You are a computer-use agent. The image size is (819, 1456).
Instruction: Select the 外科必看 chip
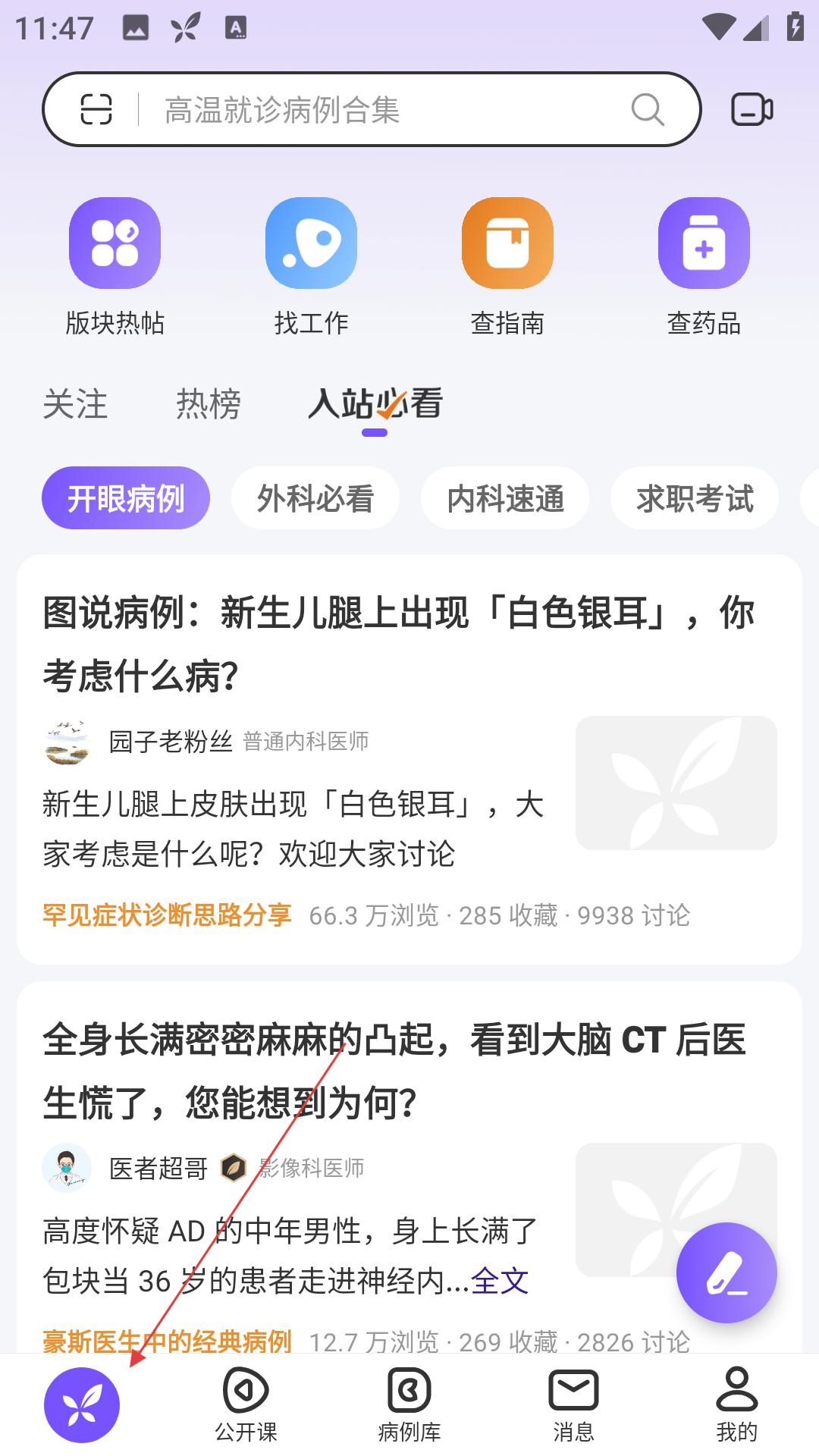[x=315, y=498]
